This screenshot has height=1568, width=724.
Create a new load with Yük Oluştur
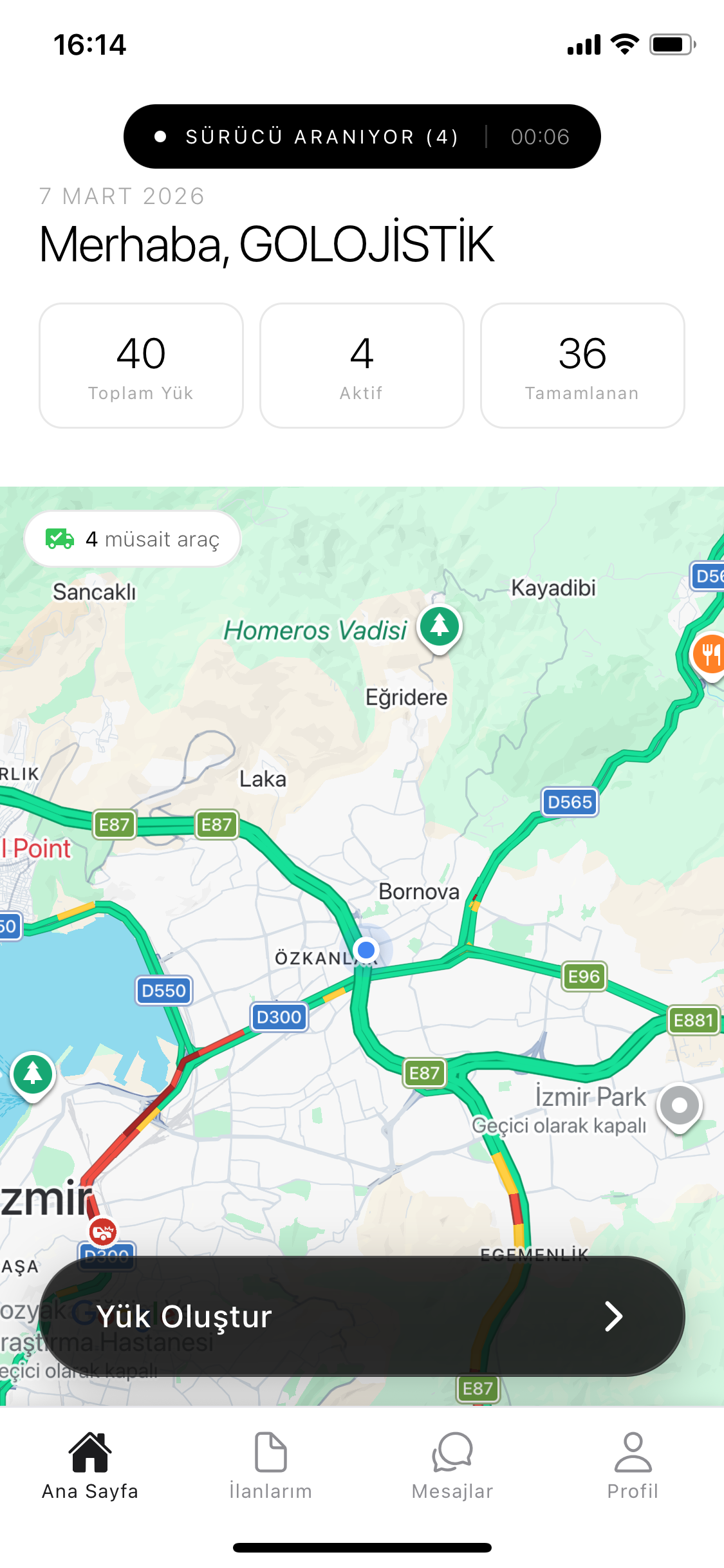(x=362, y=1316)
